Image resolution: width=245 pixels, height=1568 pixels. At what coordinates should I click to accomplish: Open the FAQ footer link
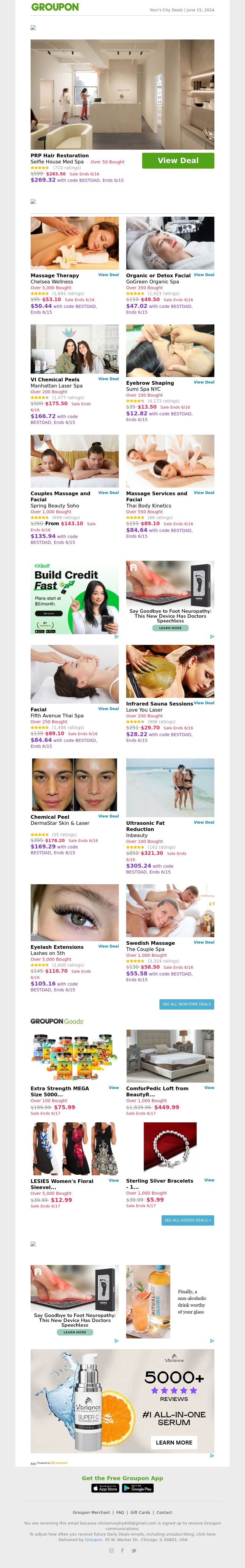[x=120, y=1512]
